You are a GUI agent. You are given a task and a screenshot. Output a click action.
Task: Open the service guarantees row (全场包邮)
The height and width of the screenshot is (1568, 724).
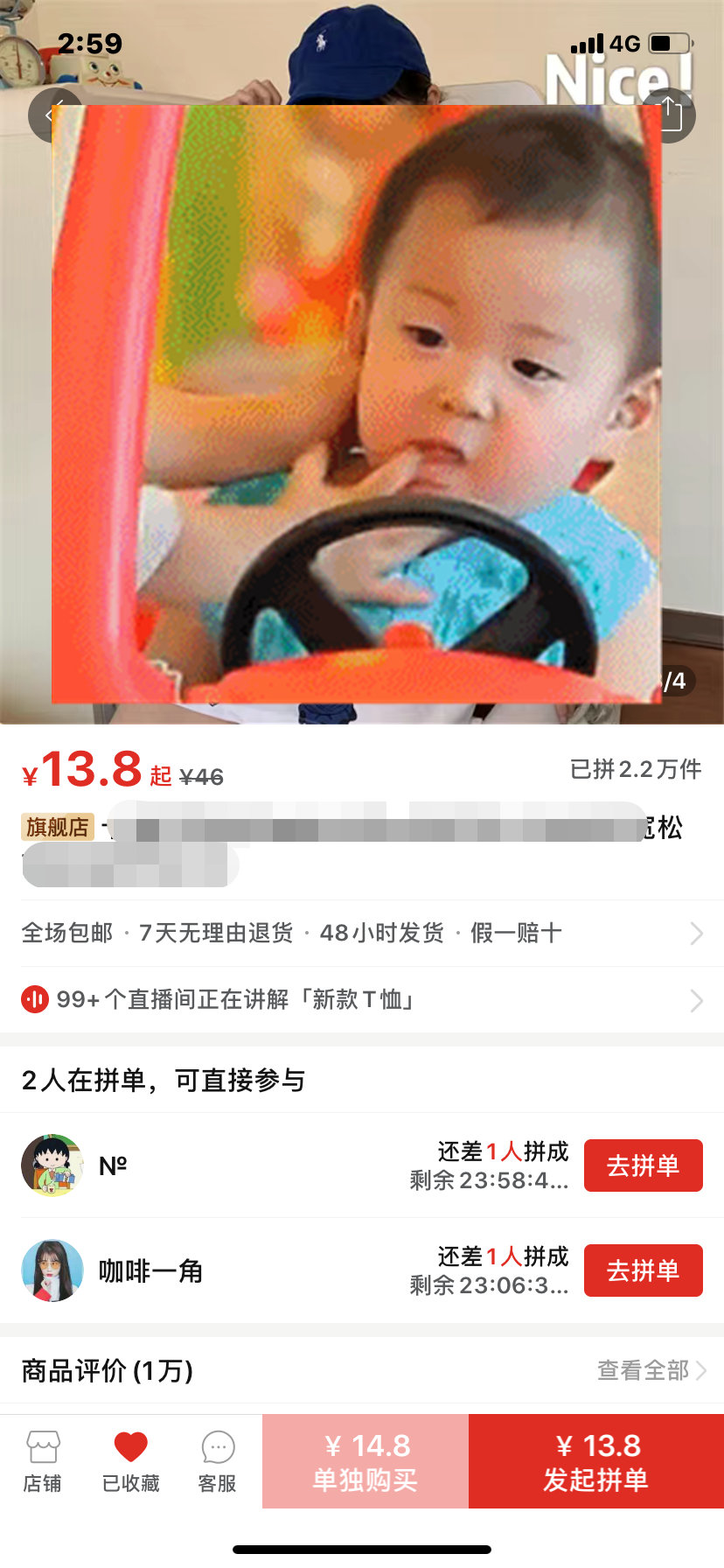(x=362, y=933)
